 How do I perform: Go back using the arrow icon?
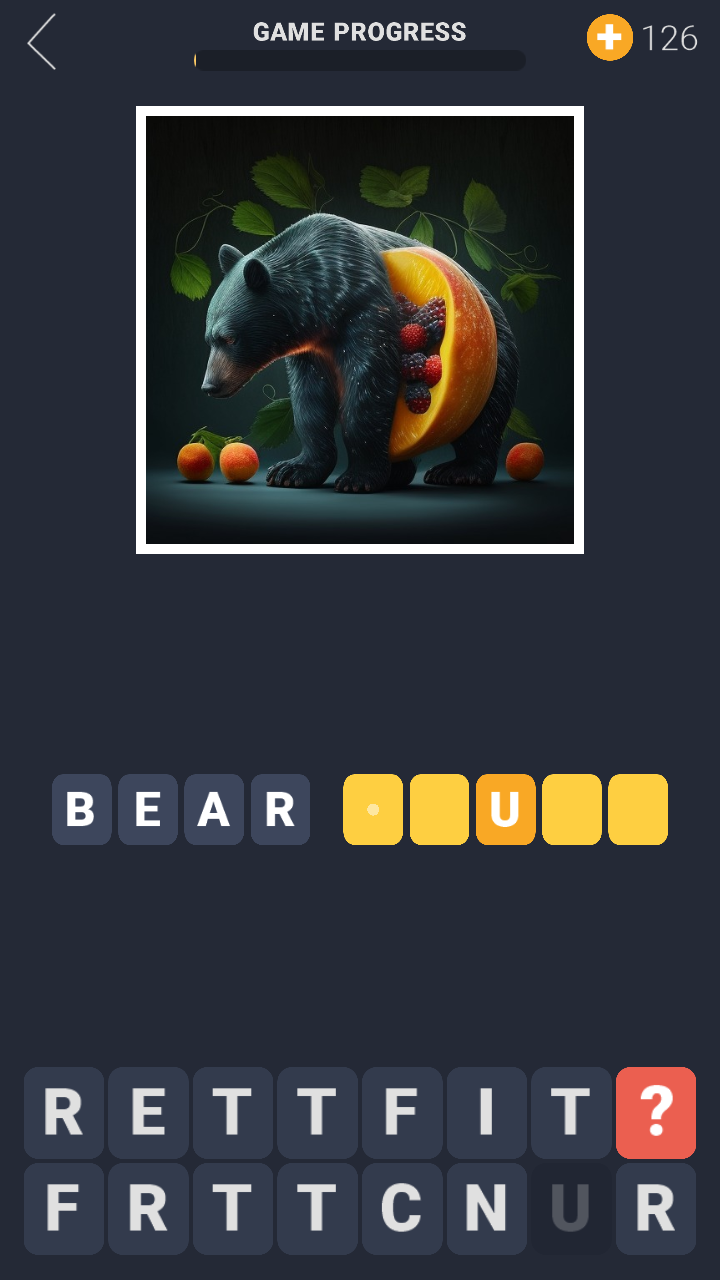tap(42, 42)
